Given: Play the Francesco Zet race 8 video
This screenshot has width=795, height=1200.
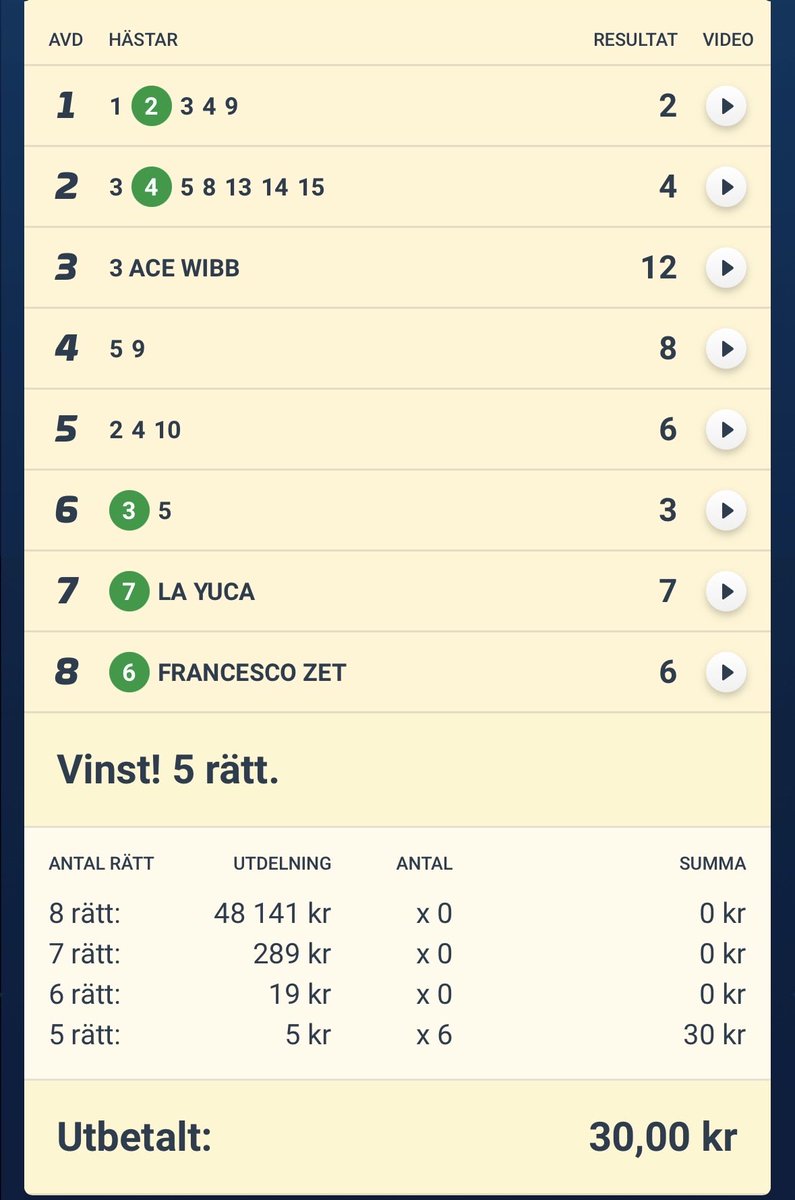Looking at the screenshot, I should (x=726, y=673).
